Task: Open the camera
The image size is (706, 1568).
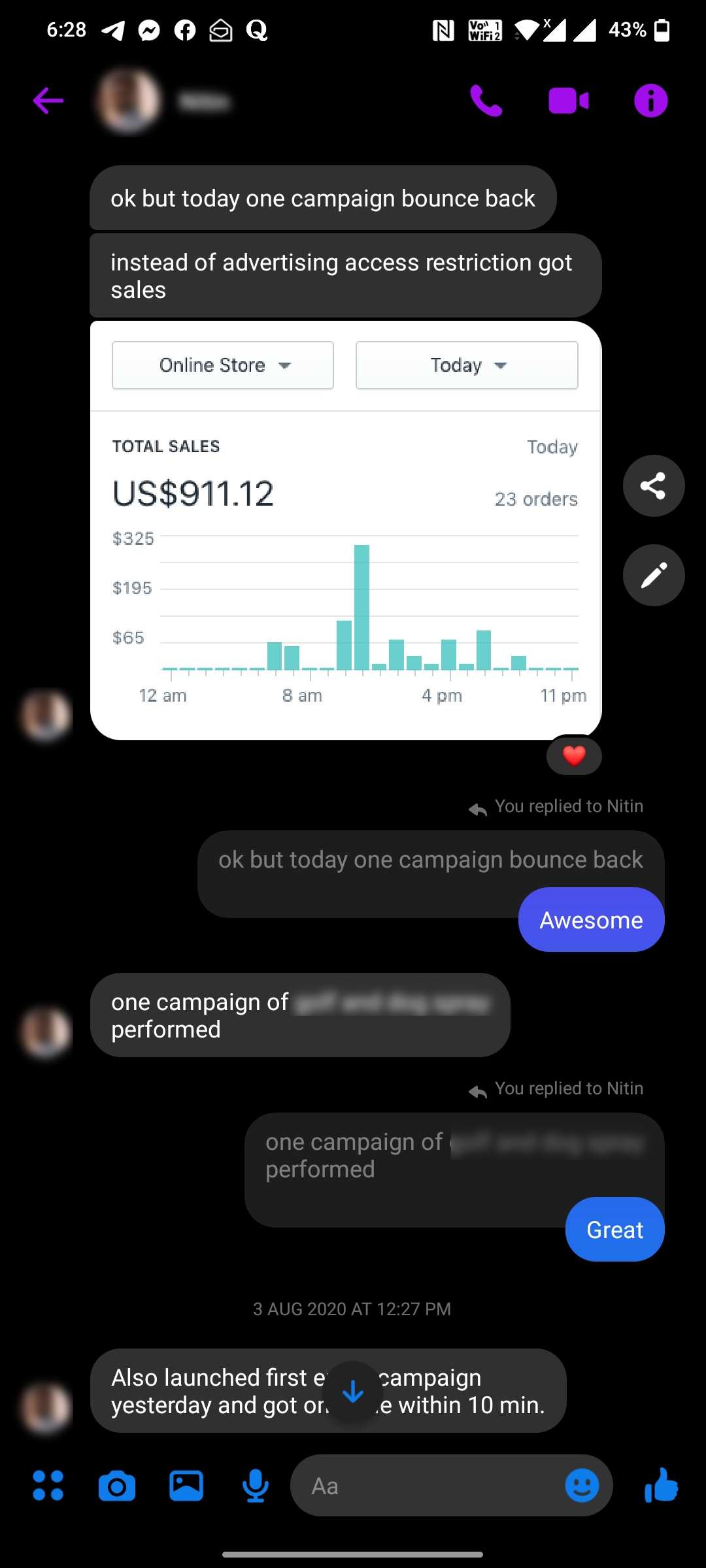Action: (x=117, y=1485)
